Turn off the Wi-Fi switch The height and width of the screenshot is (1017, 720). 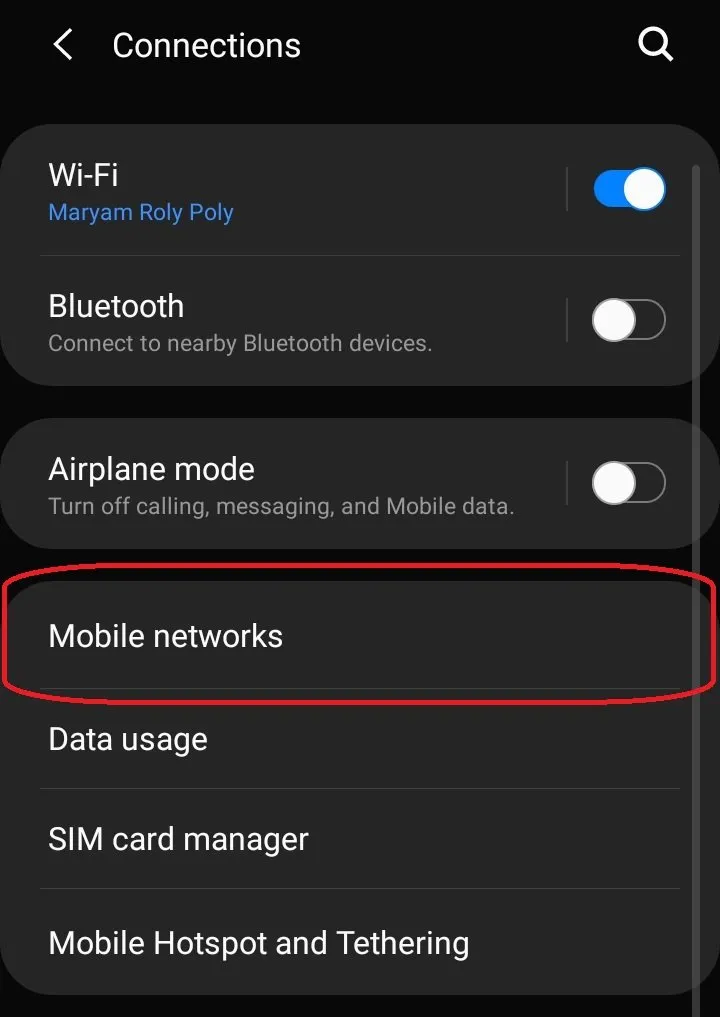coord(629,189)
